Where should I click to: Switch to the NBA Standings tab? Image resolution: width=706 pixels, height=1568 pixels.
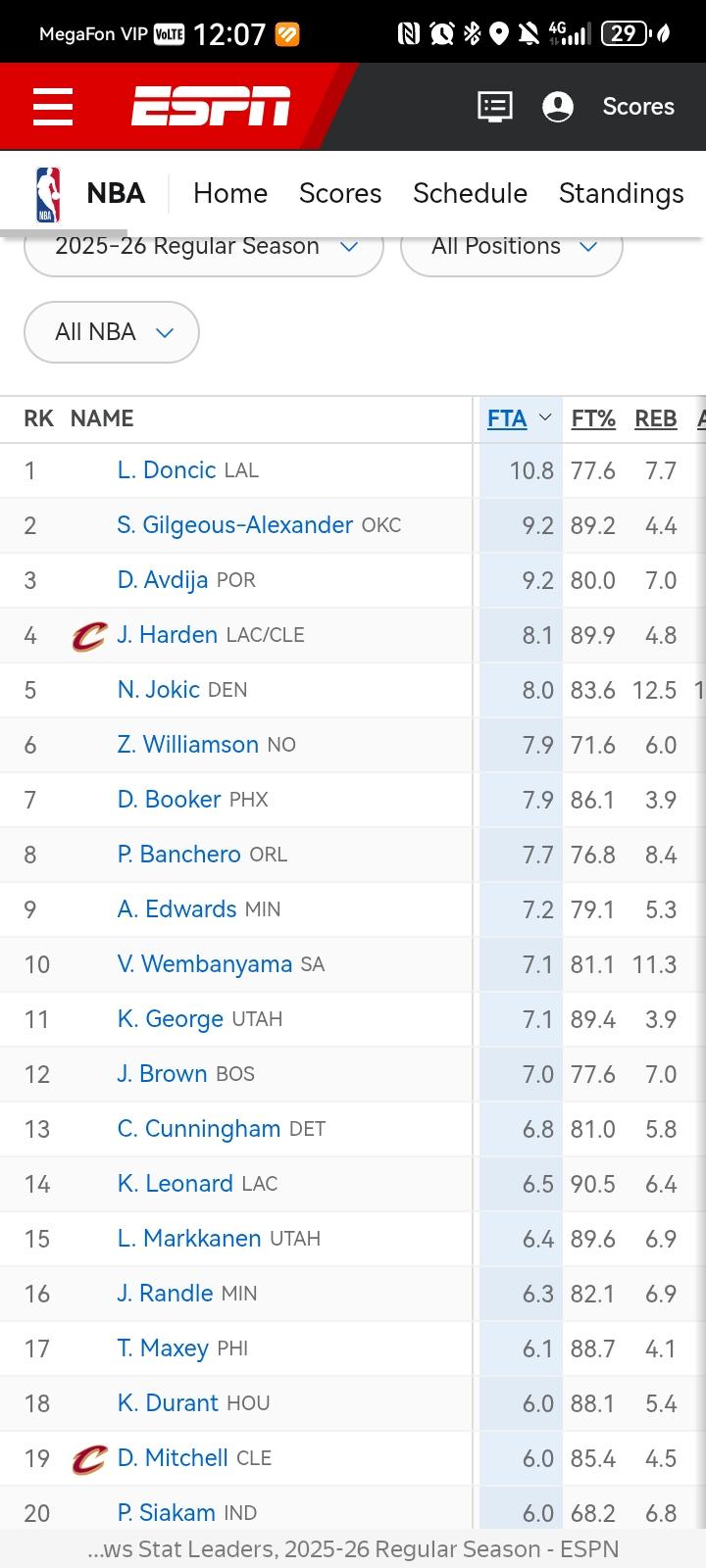pyautogui.click(x=621, y=193)
